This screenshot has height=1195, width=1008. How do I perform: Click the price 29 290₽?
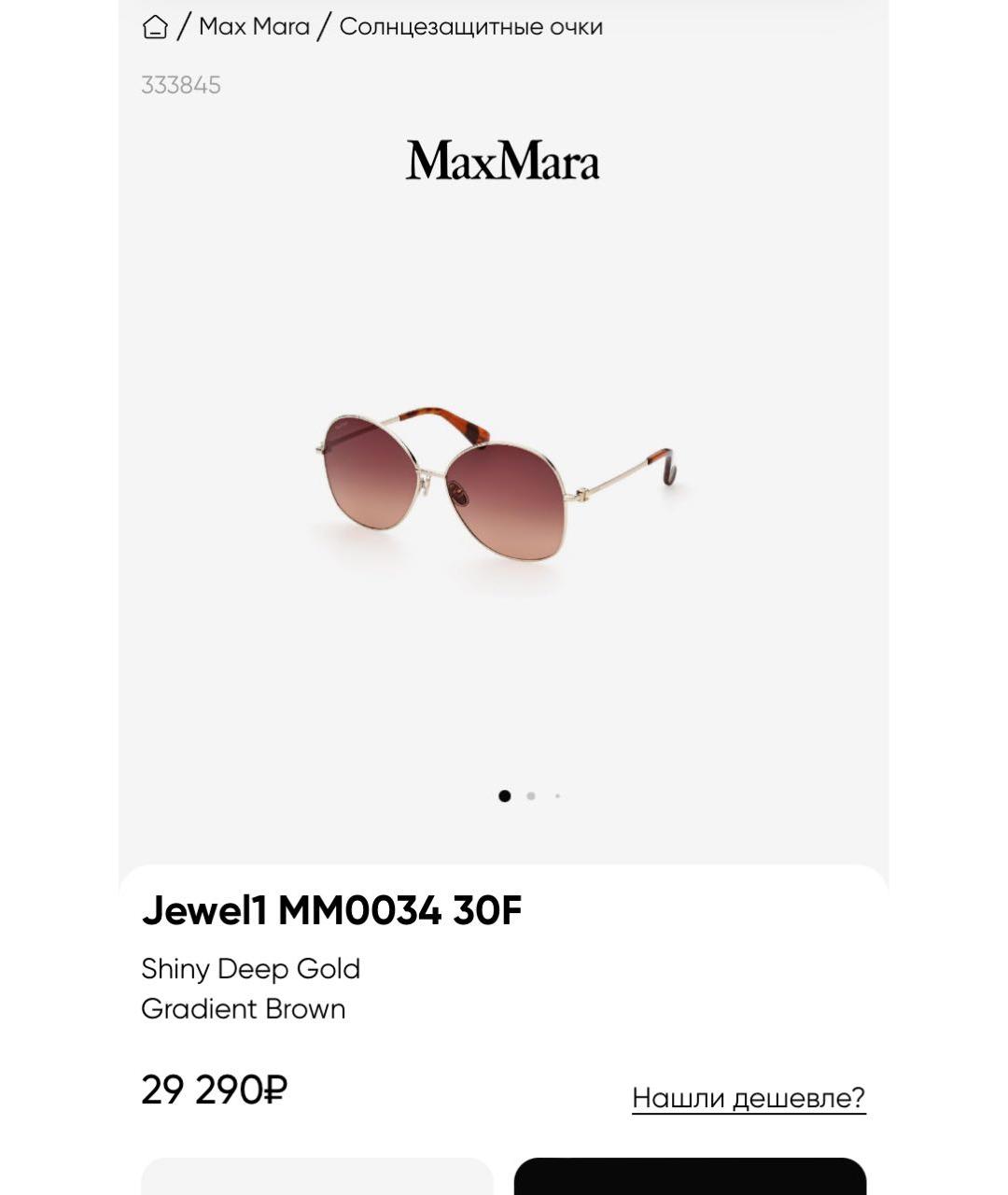216,1090
